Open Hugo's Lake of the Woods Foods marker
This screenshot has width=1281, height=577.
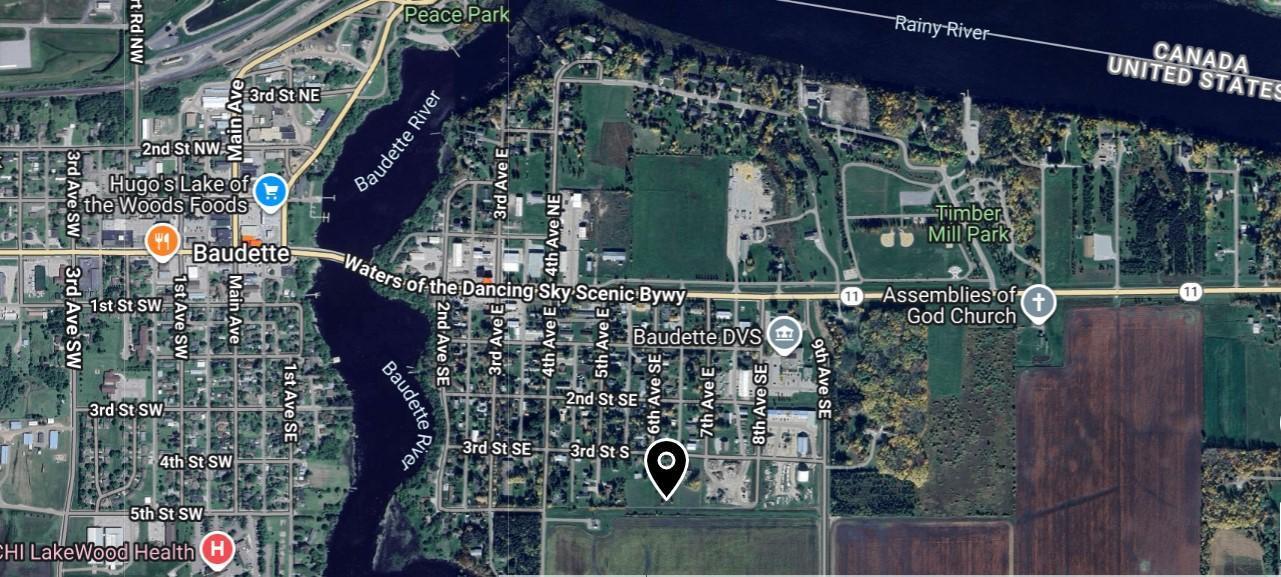tap(270, 191)
